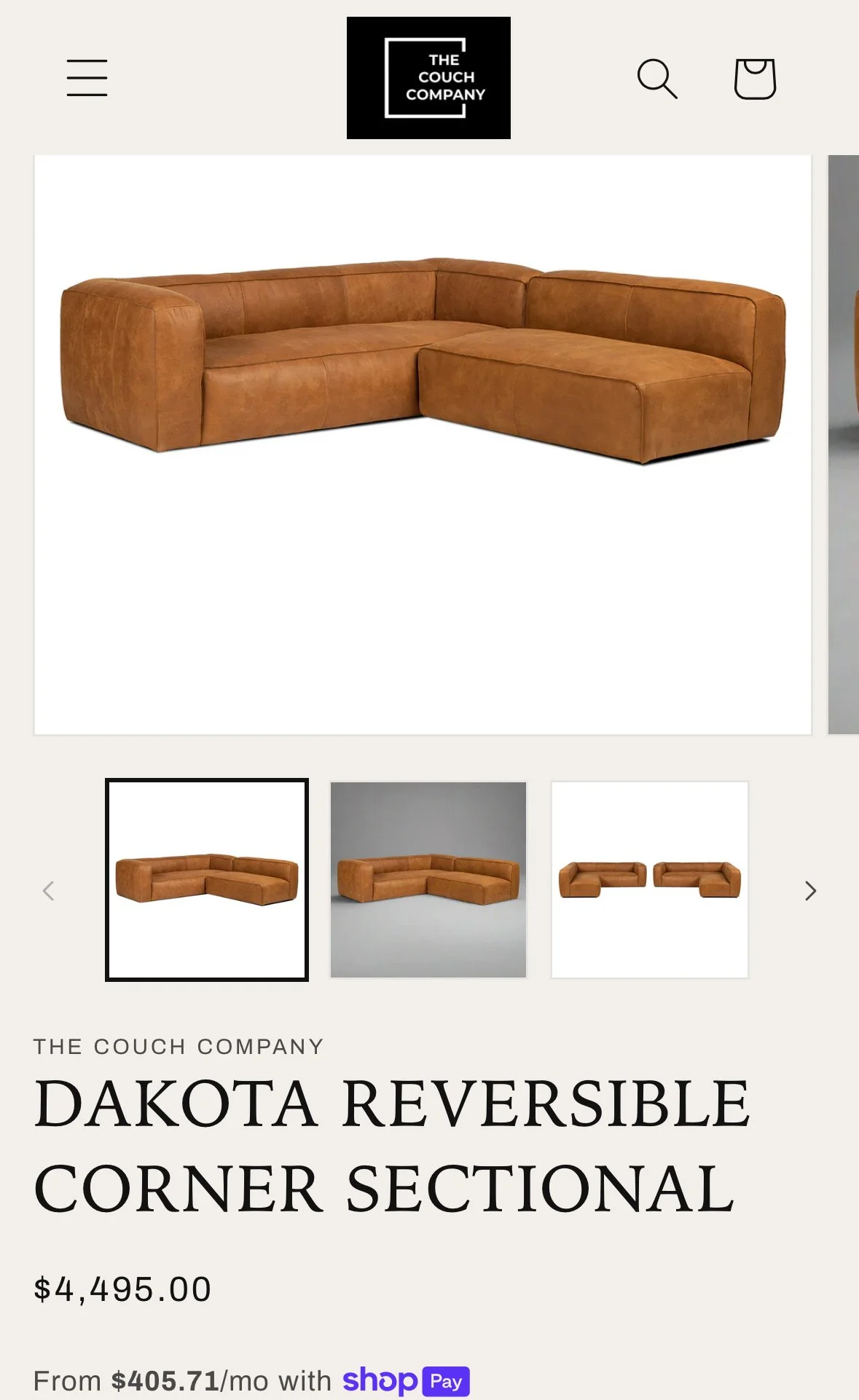859x1400 pixels.
Task: Go to The Couch Company homepage logo
Action: (428, 78)
